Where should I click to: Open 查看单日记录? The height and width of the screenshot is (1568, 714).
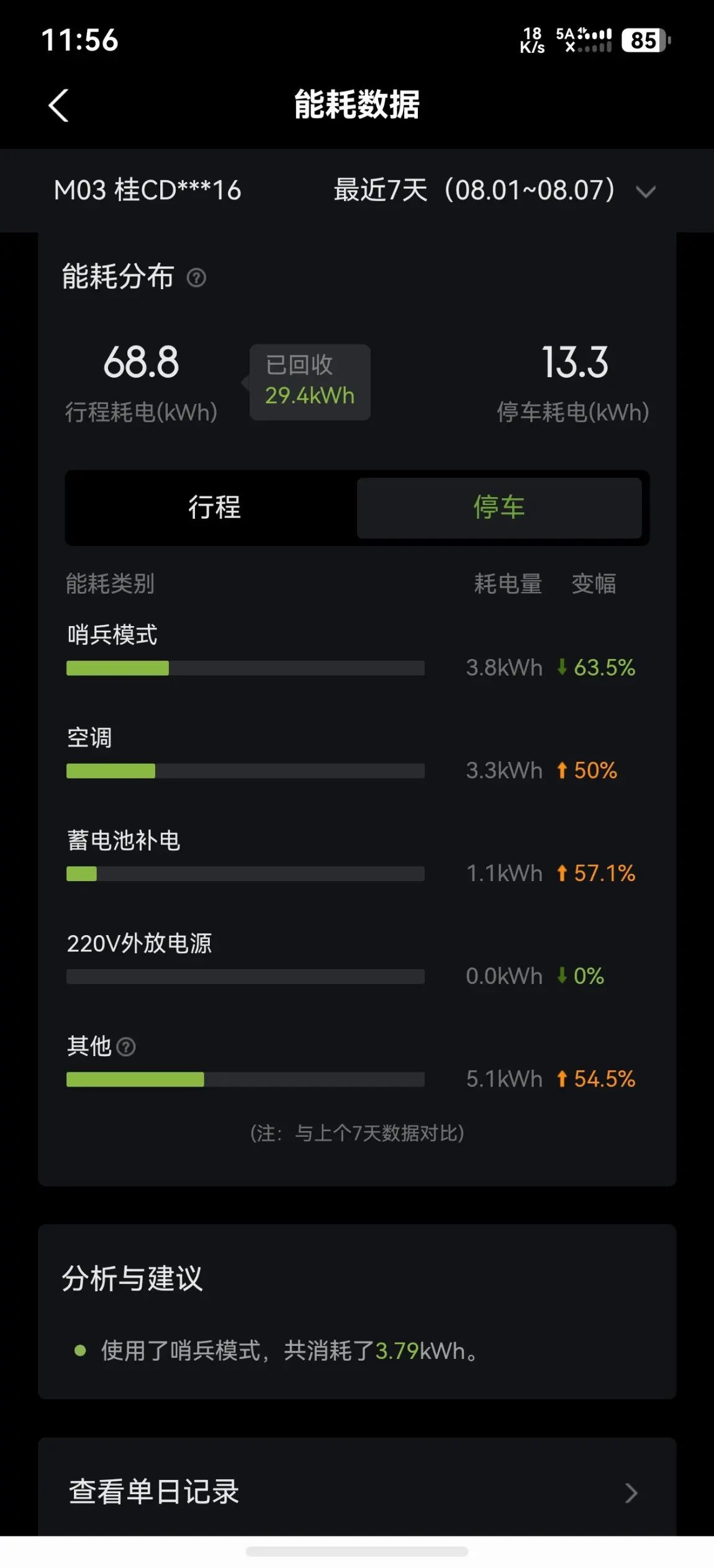pyautogui.click(x=357, y=1491)
